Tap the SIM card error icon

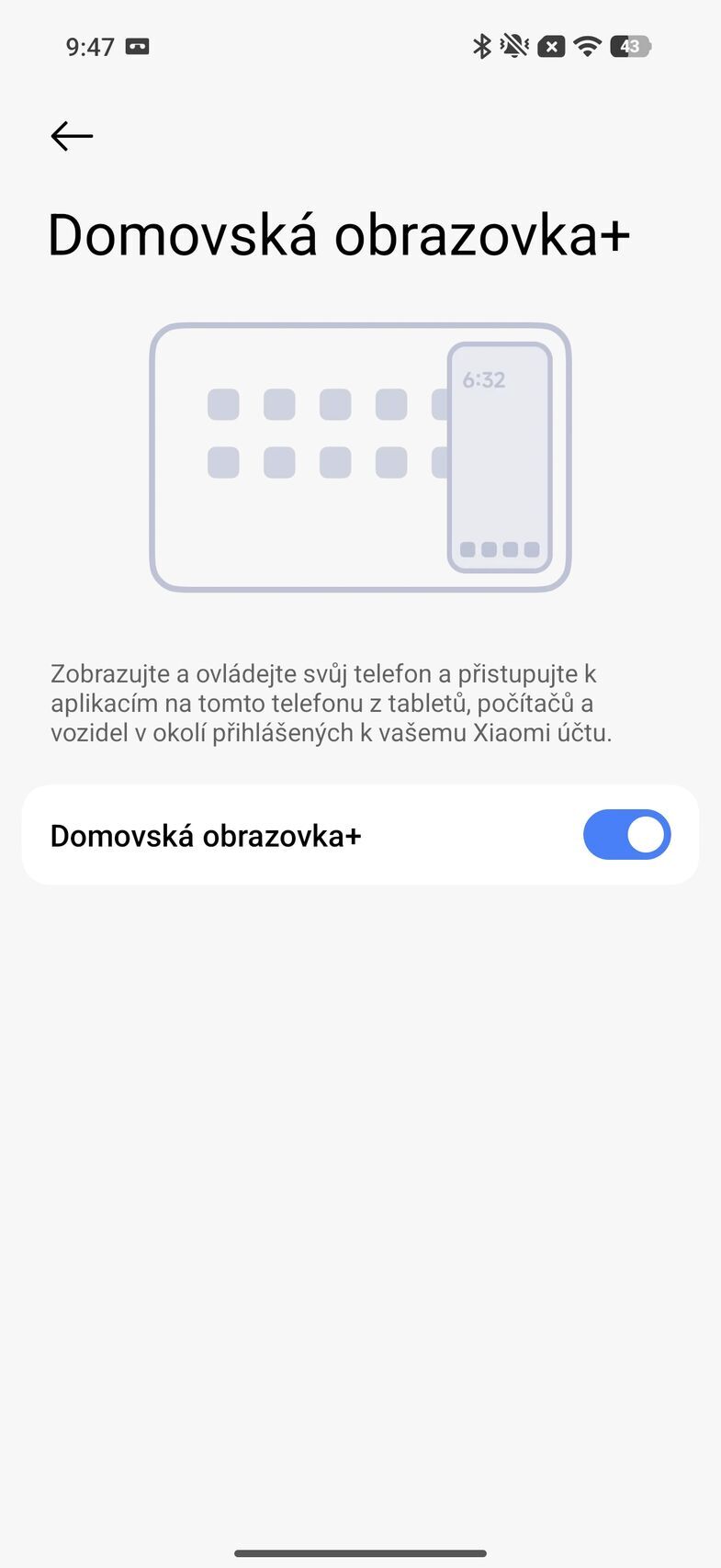click(552, 46)
